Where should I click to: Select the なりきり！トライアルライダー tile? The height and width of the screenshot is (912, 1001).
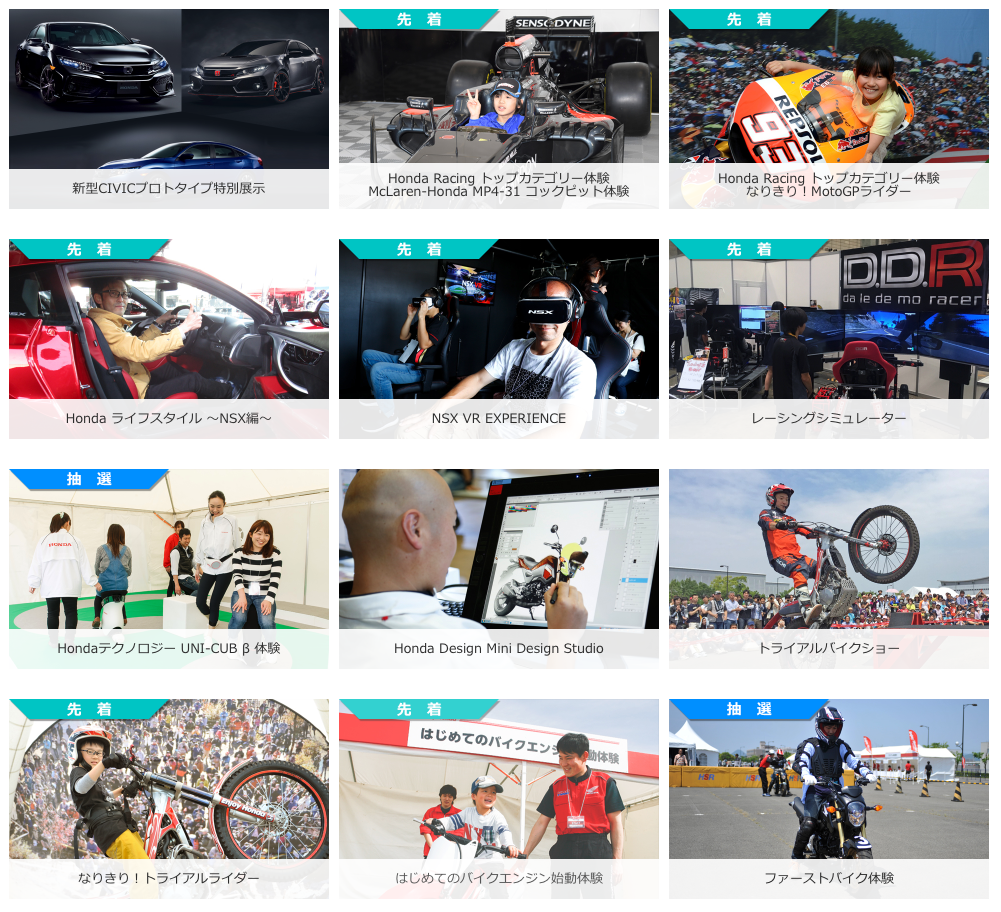tap(169, 799)
